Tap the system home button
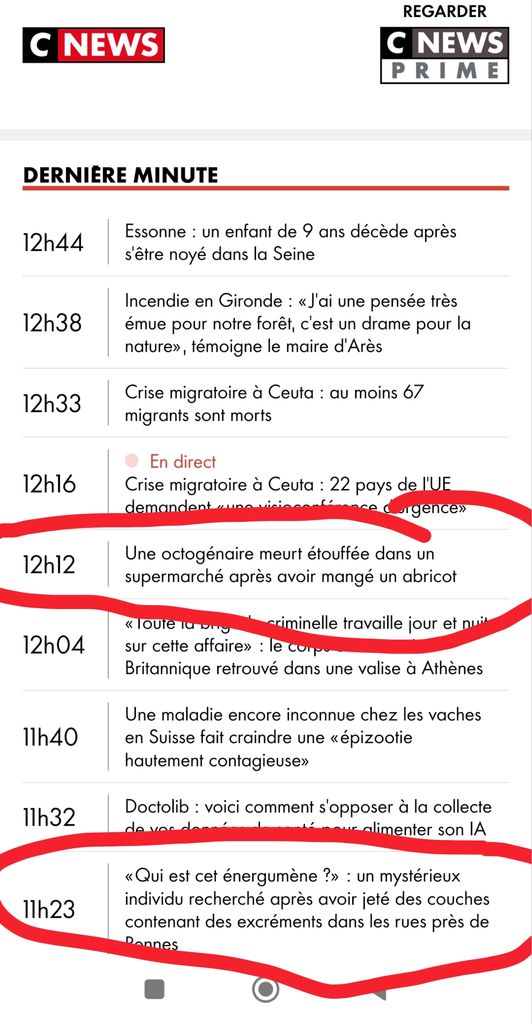 click(x=266, y=989)
